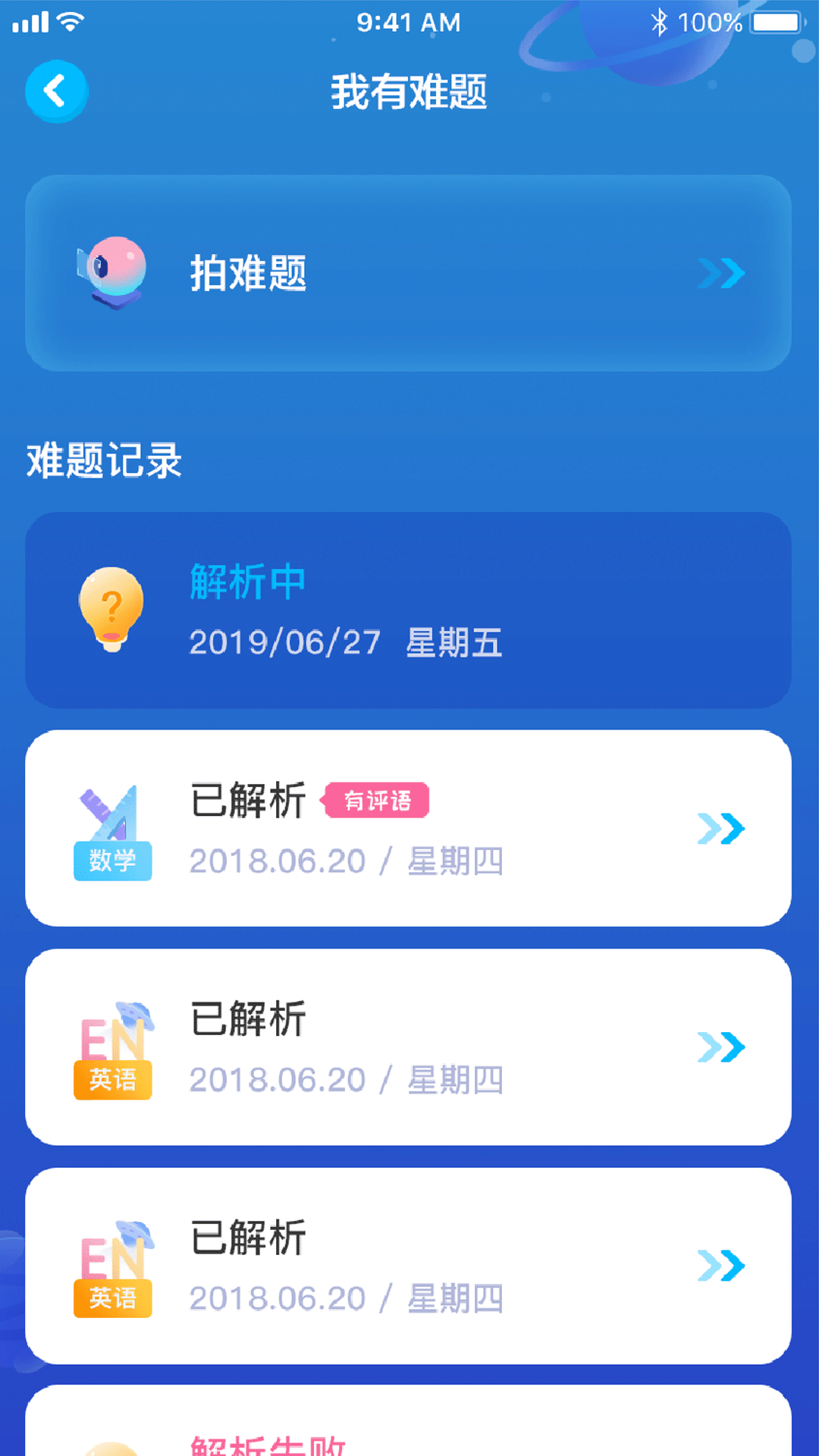Go back using the back arrow
Screen dimensions: 819x1456
coord(57,90)
